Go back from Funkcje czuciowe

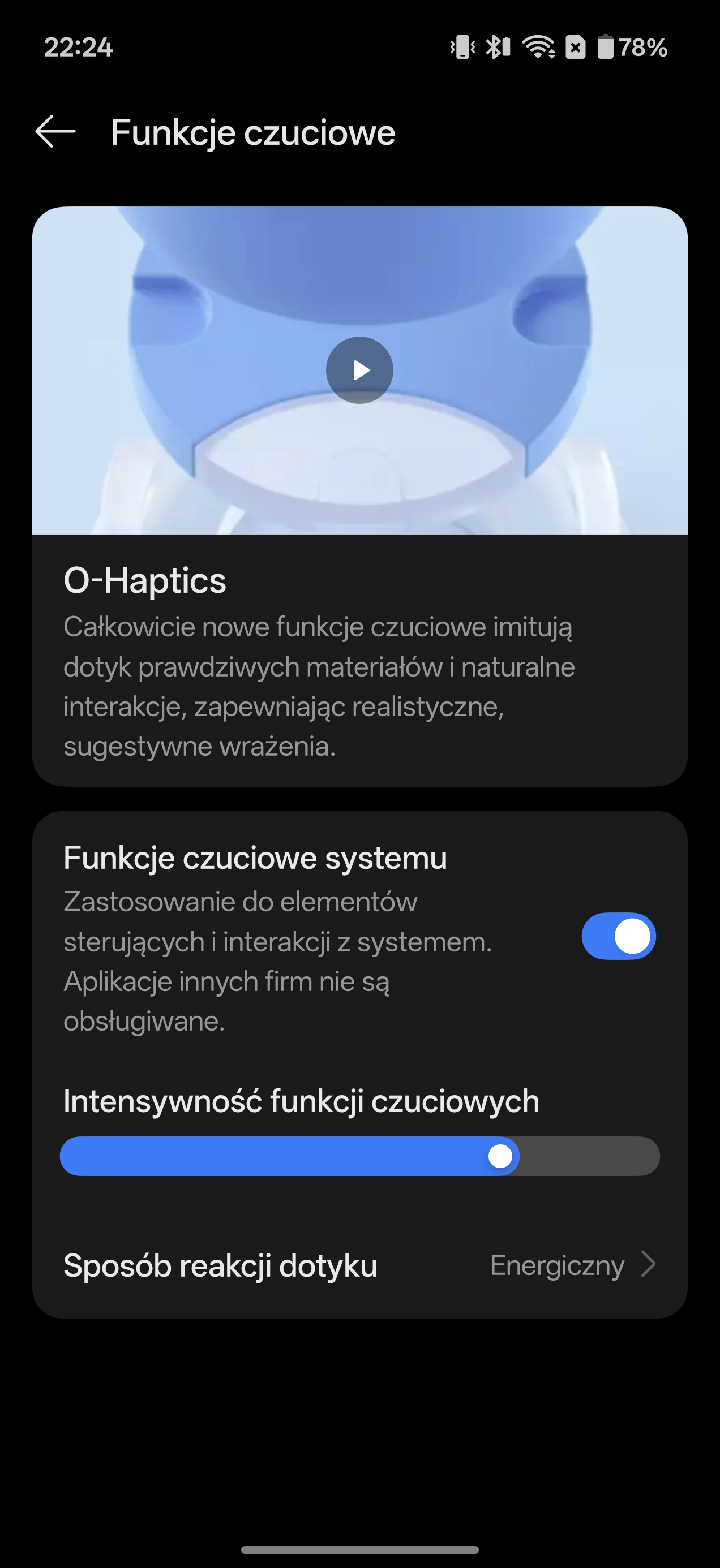55,131
